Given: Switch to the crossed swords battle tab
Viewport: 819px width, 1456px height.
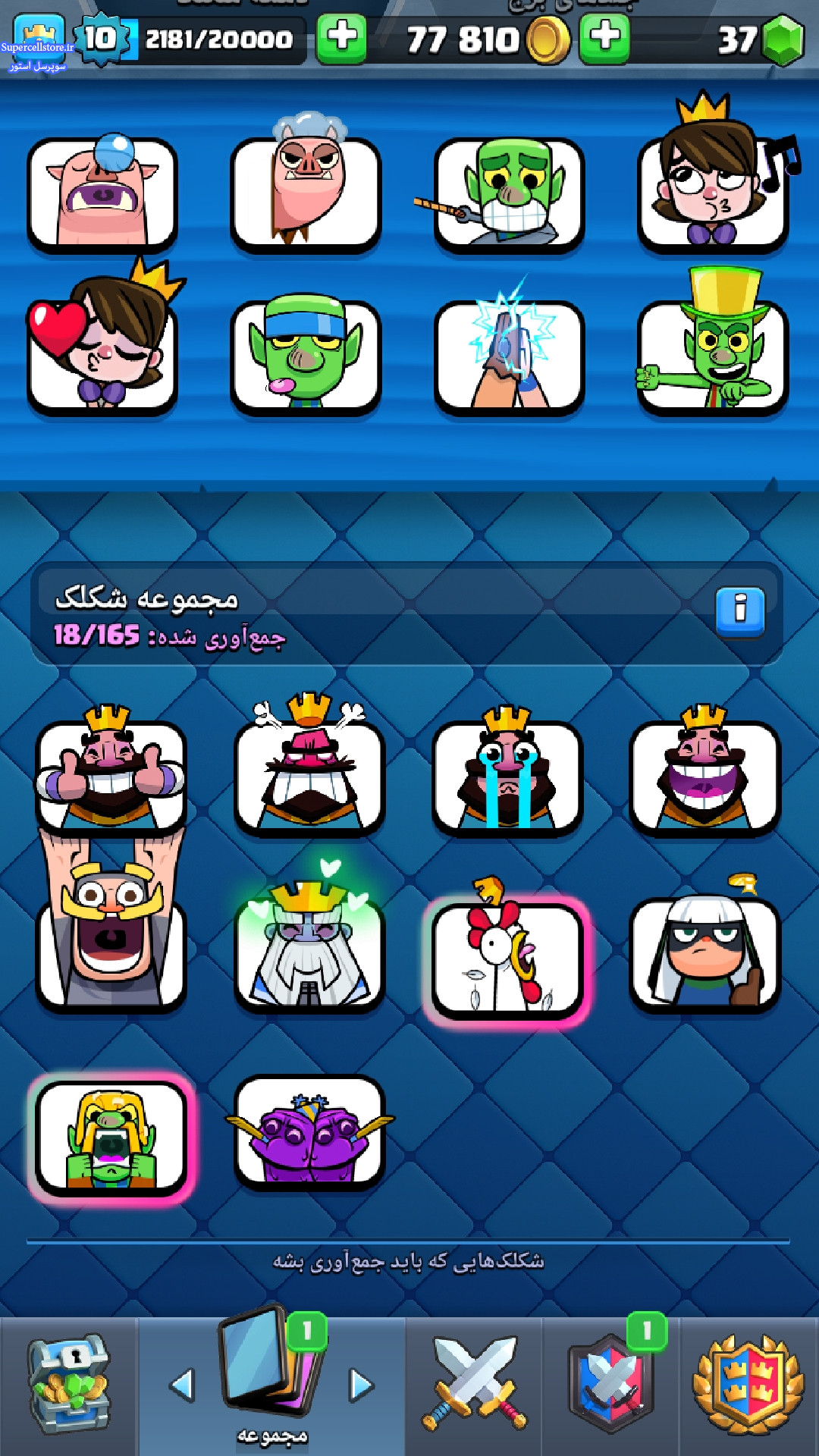Looking at the screenshot, I should tap(474, 1384).
